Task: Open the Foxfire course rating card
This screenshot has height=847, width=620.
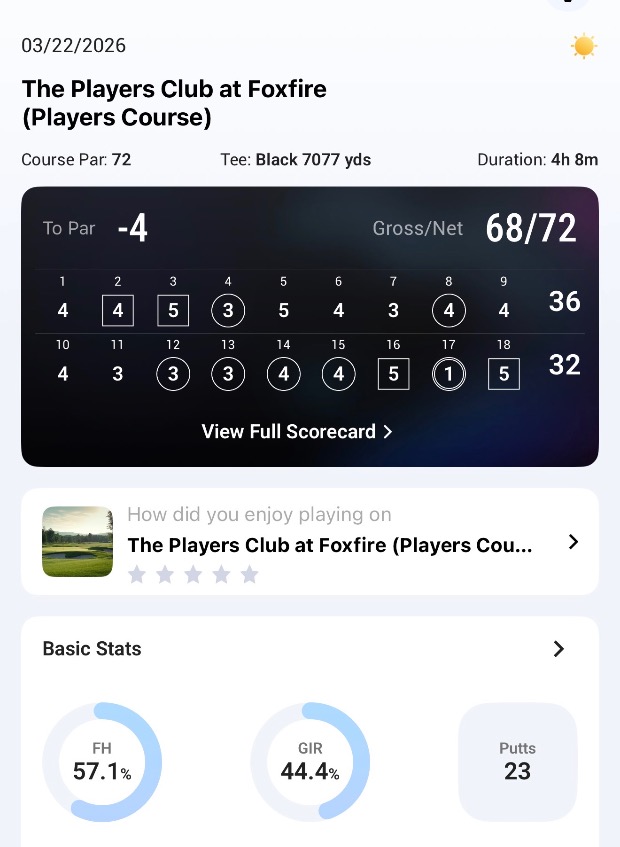Action: click(x=573, y=542)
